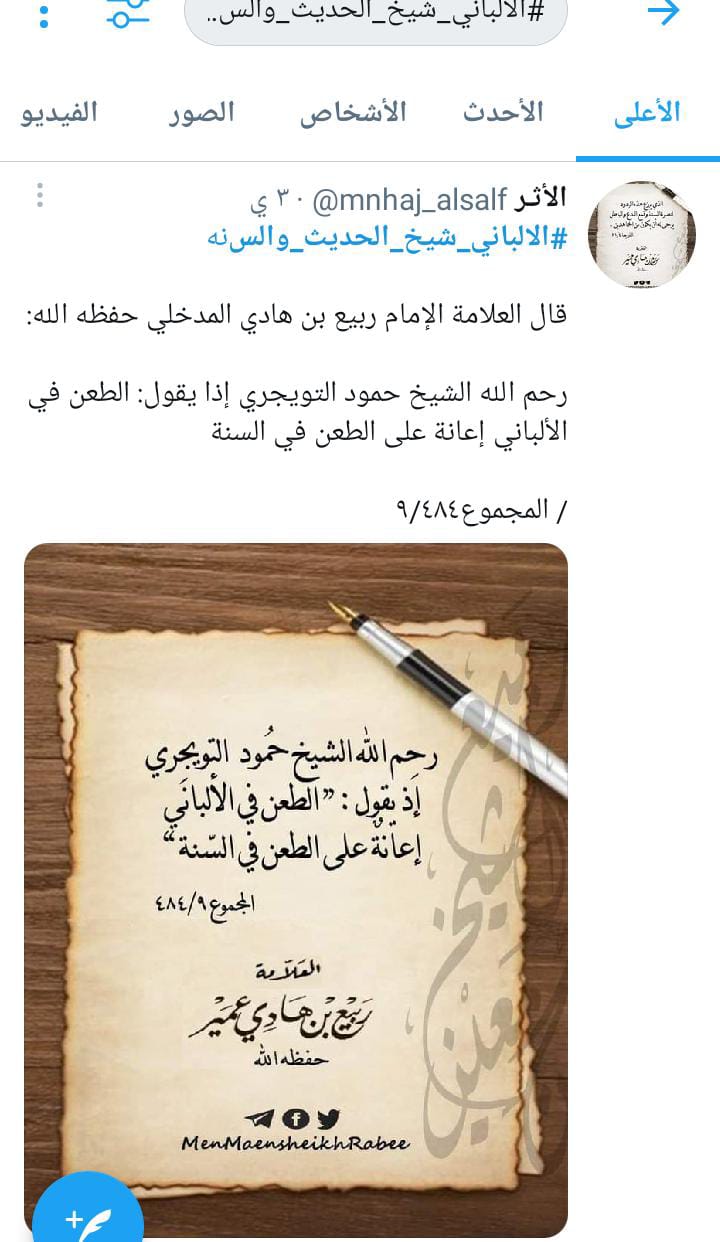Screen dimensions: 720x1242
Task: Open the الأثر profile avatar
Action: pos(641,234)
